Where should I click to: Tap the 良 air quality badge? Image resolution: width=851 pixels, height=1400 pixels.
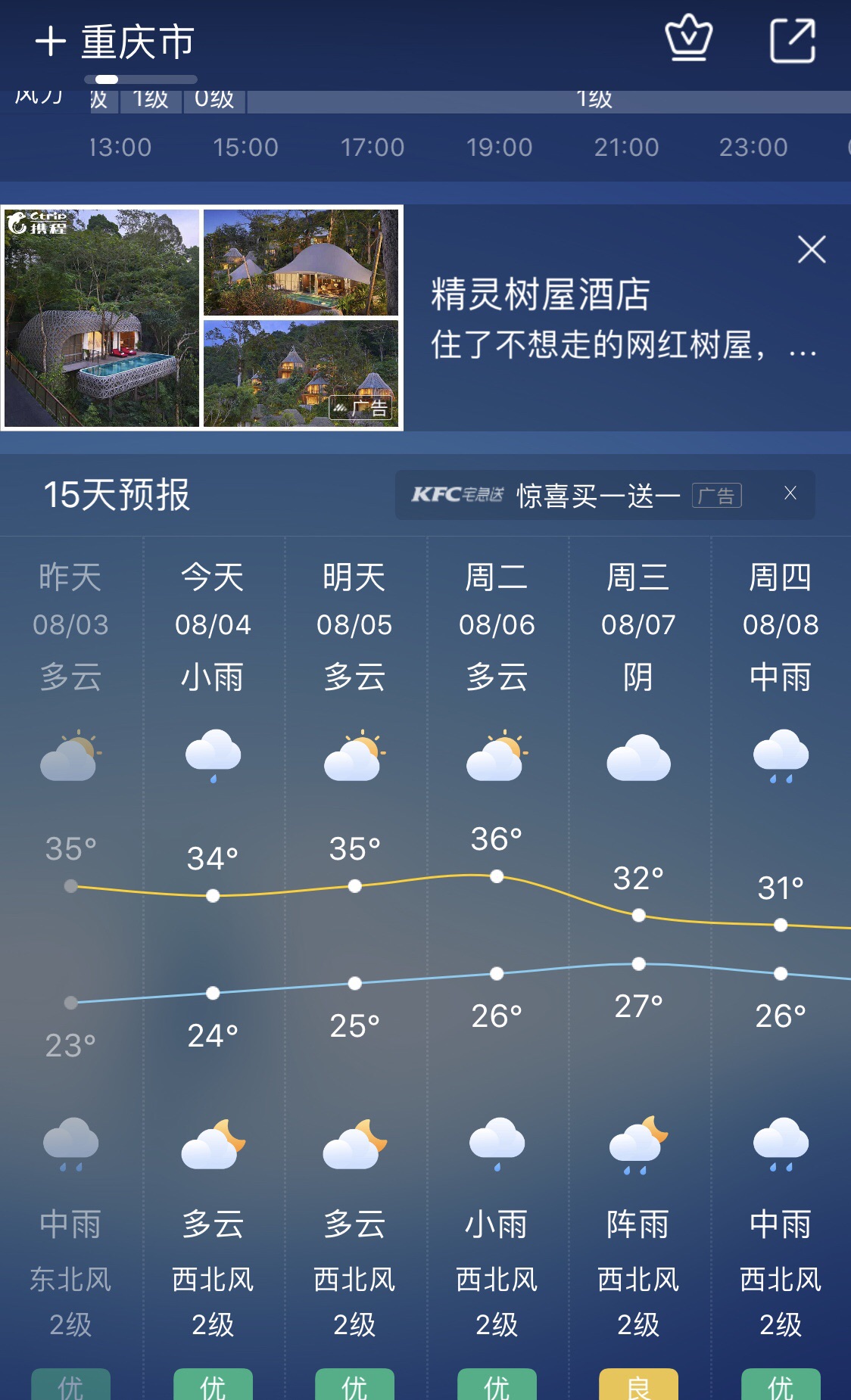click(638, 1385)
